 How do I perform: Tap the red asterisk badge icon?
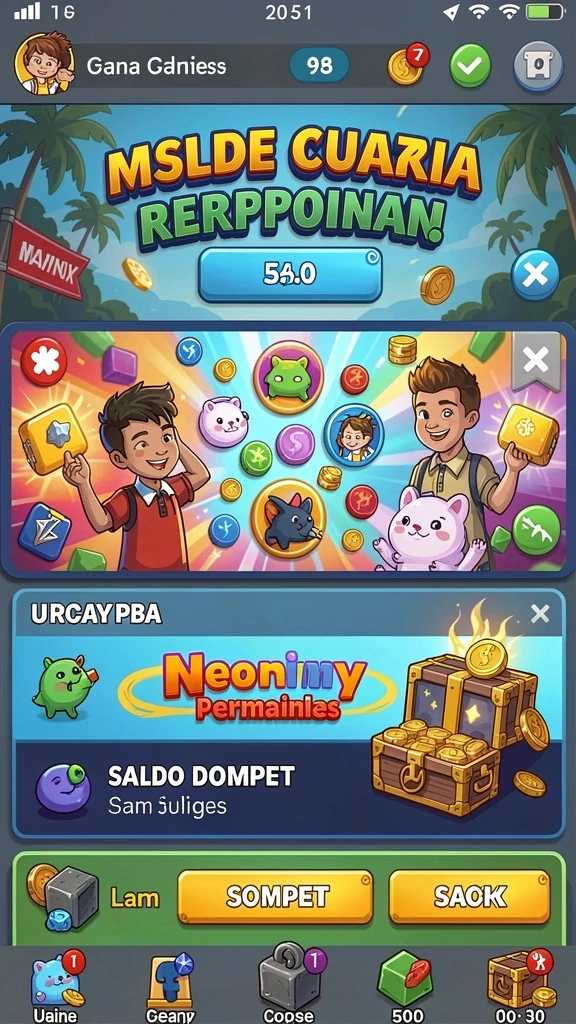pos(44,360)
